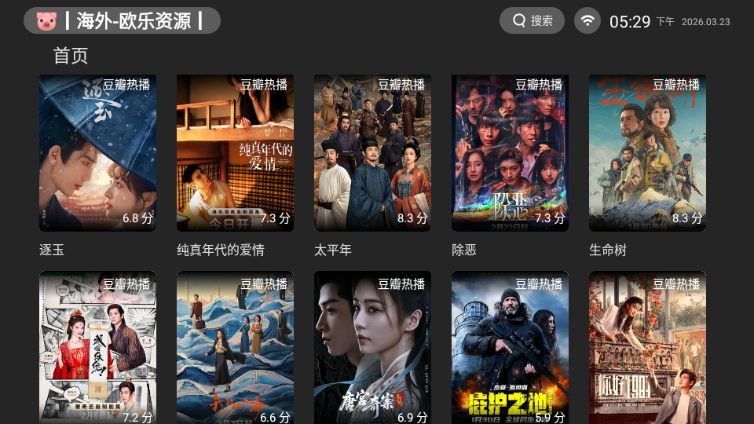
Task: Select the 纯真年代的爱情 drama card
Action: click(x=235, y=153)
